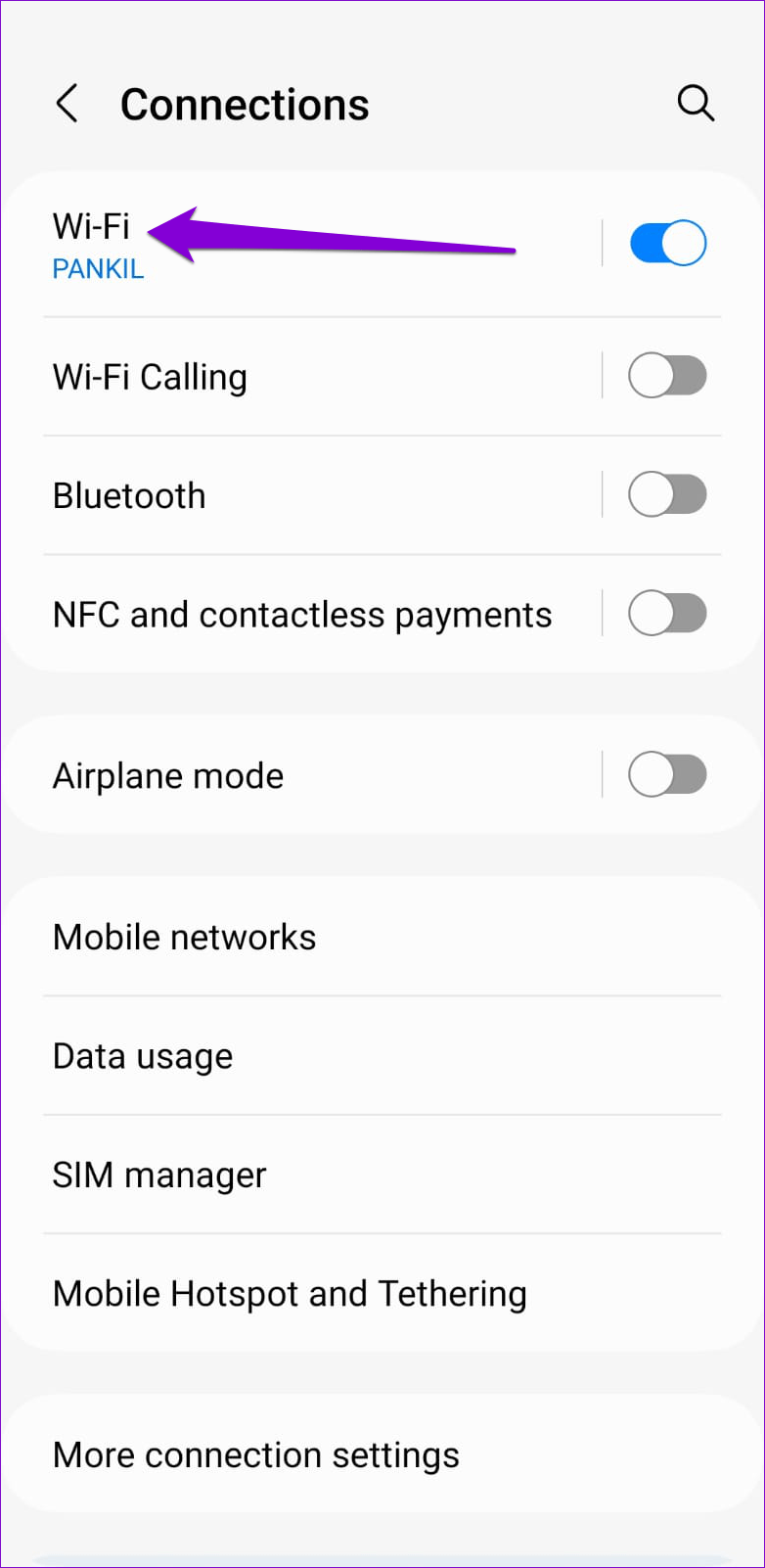Open Wi-Fi settings via its label
The image size is (765, 1568).
pyautogui.click(x=92, y=226)
